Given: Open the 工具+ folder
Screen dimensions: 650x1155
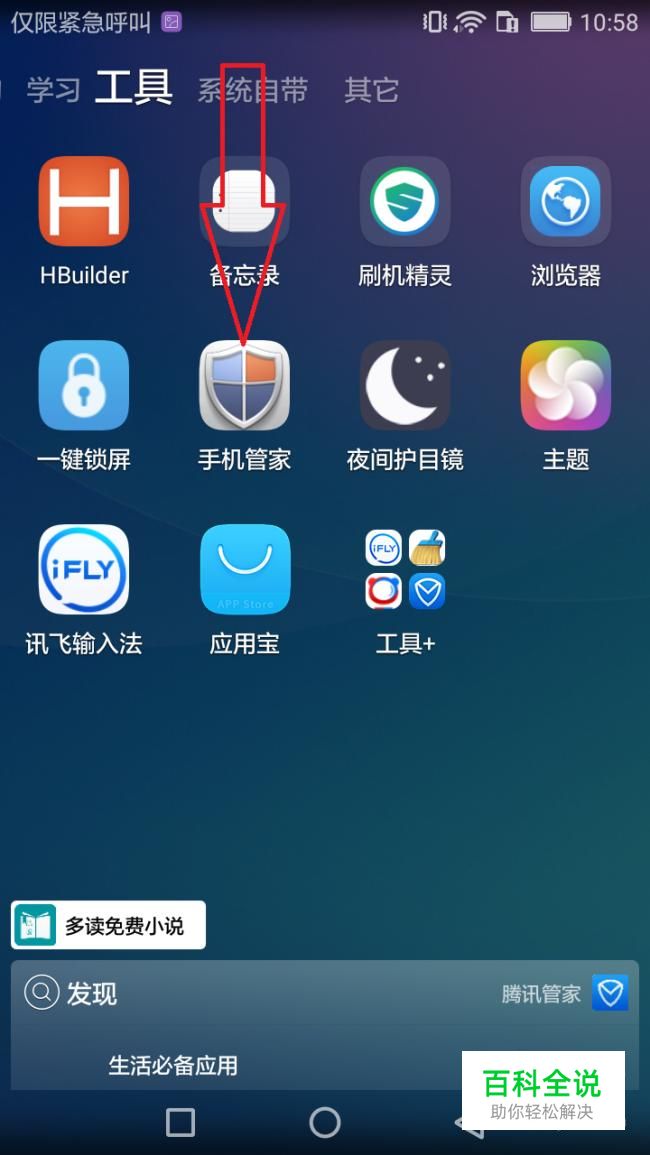Looking at the screenshot, I should [x=405, y=569].
